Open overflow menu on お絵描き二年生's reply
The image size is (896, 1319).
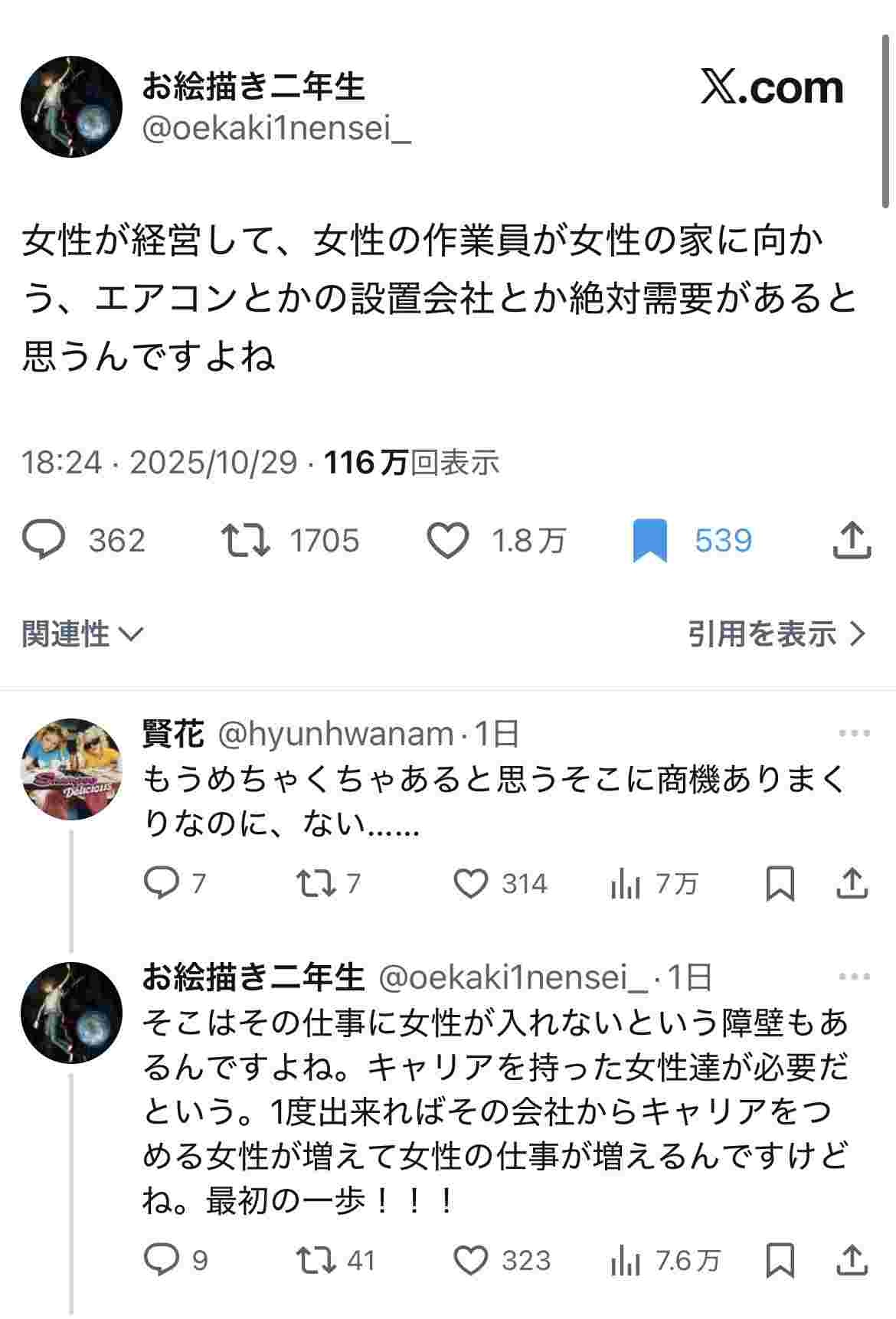click(854, 977)
